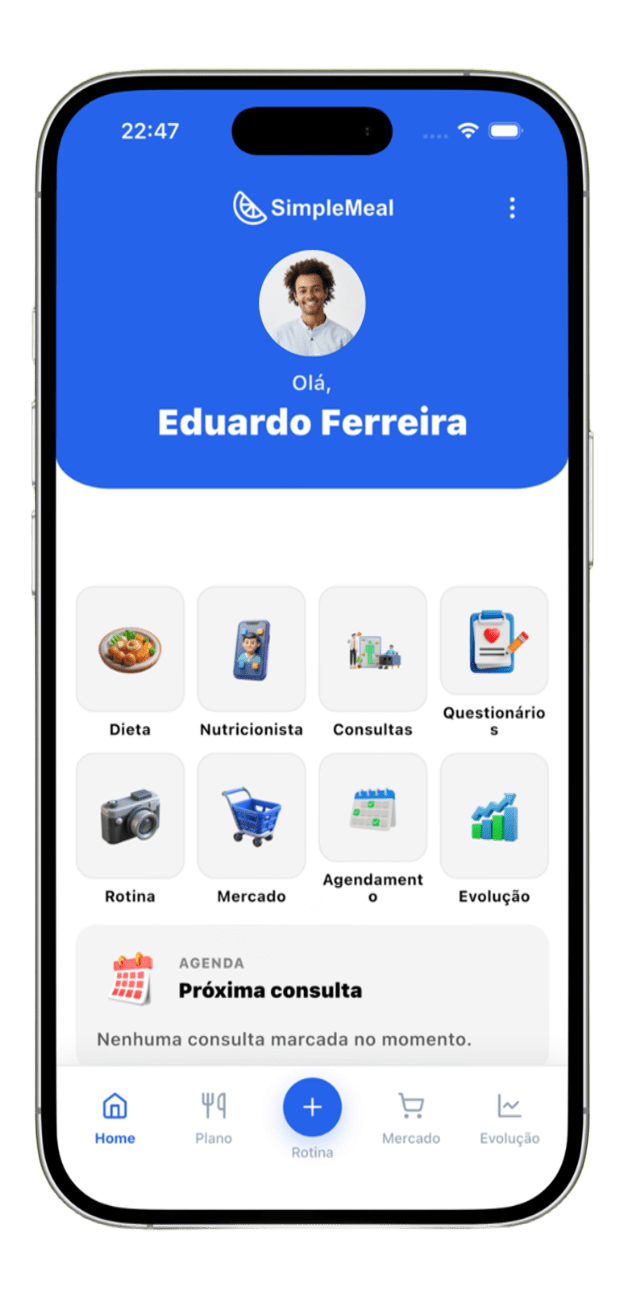Switch to the Mercado tab in the bottom bar

point(410,1117)
